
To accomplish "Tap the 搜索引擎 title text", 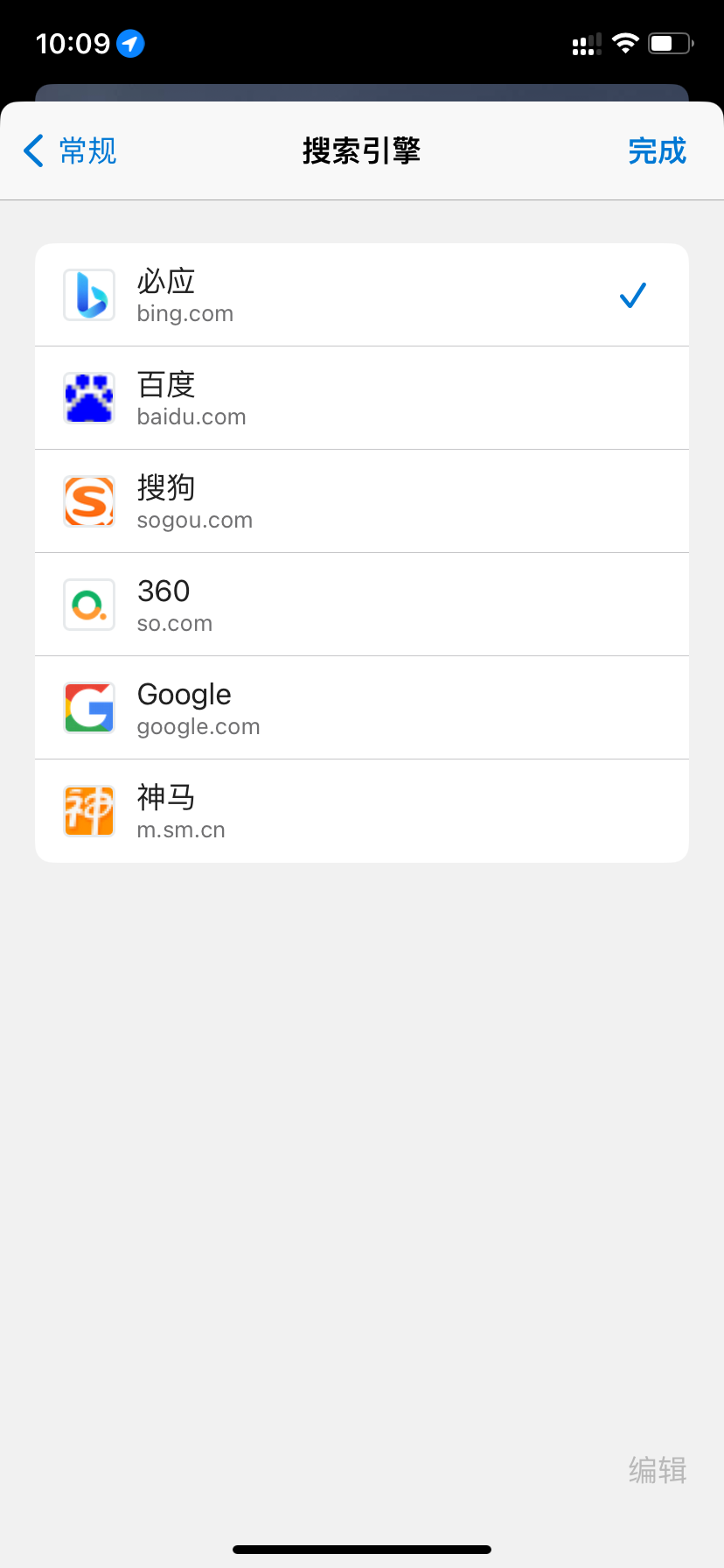I will pyautogui.click(x=362, y=150).
